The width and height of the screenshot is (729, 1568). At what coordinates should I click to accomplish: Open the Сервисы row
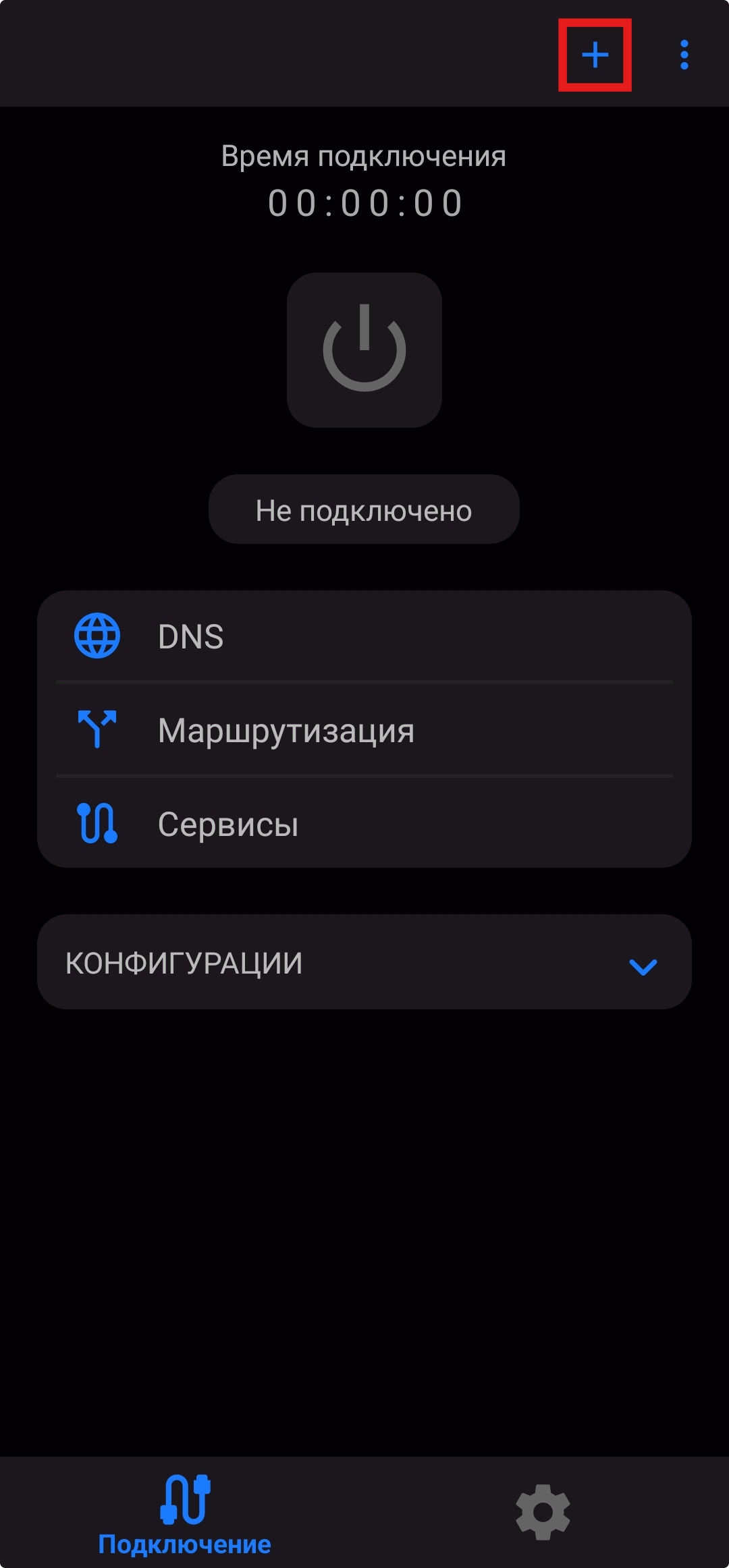click(x=364, y=823)
